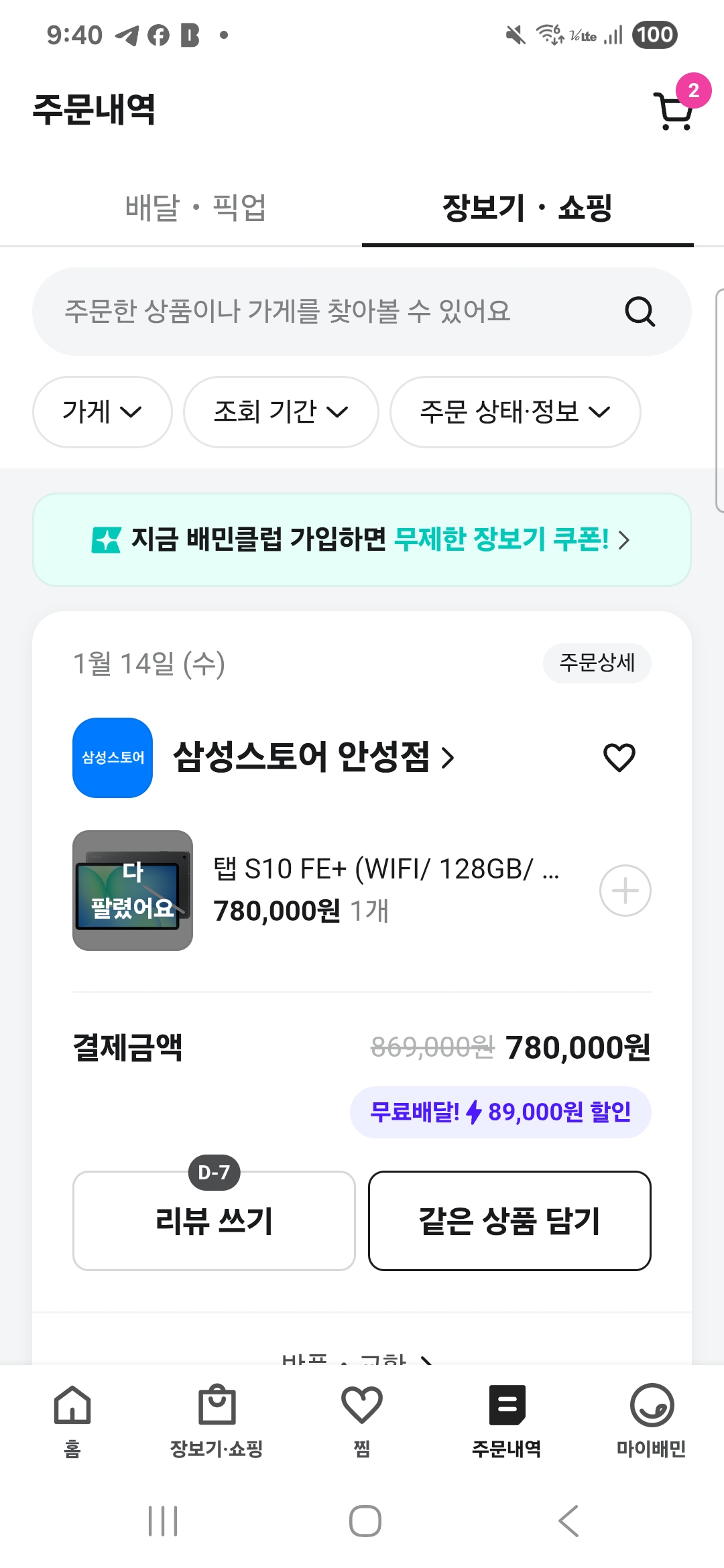Open the 조회 기간 dropdown
Image resolution: width=724 pixels, height=1568 pixels.
click(x=281, y=411)
